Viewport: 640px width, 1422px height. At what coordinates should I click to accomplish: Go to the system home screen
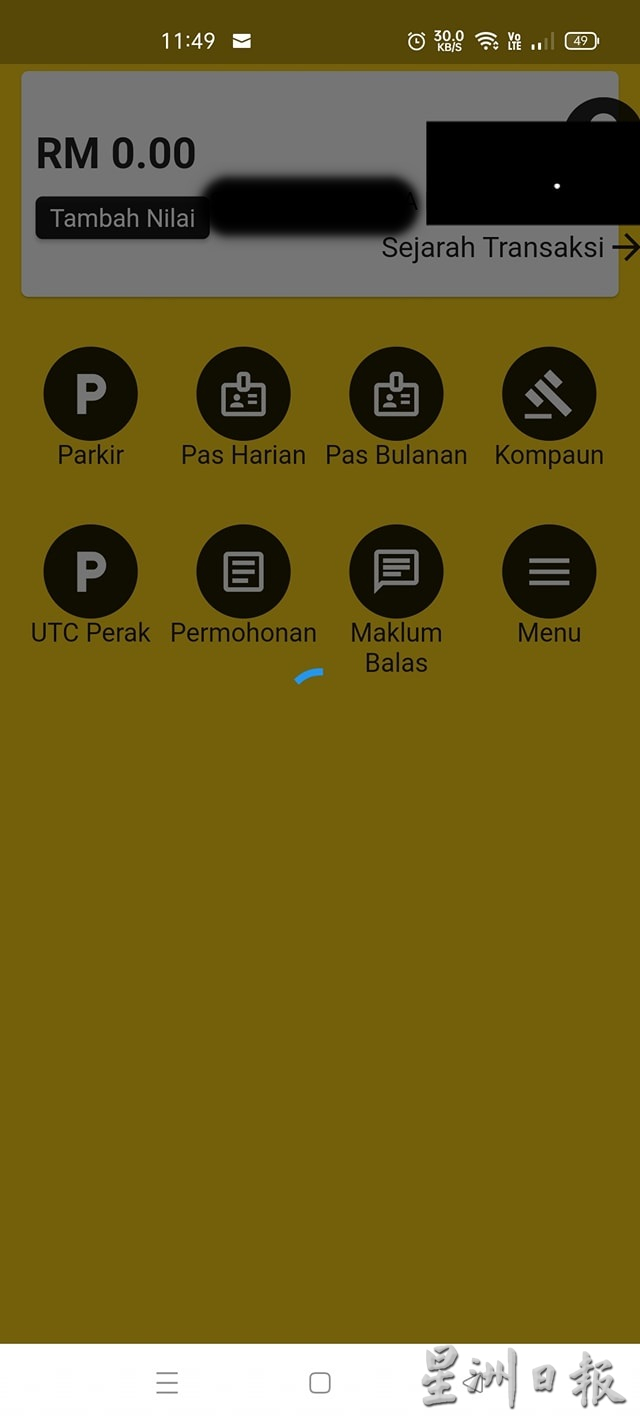coord(320,1383)
